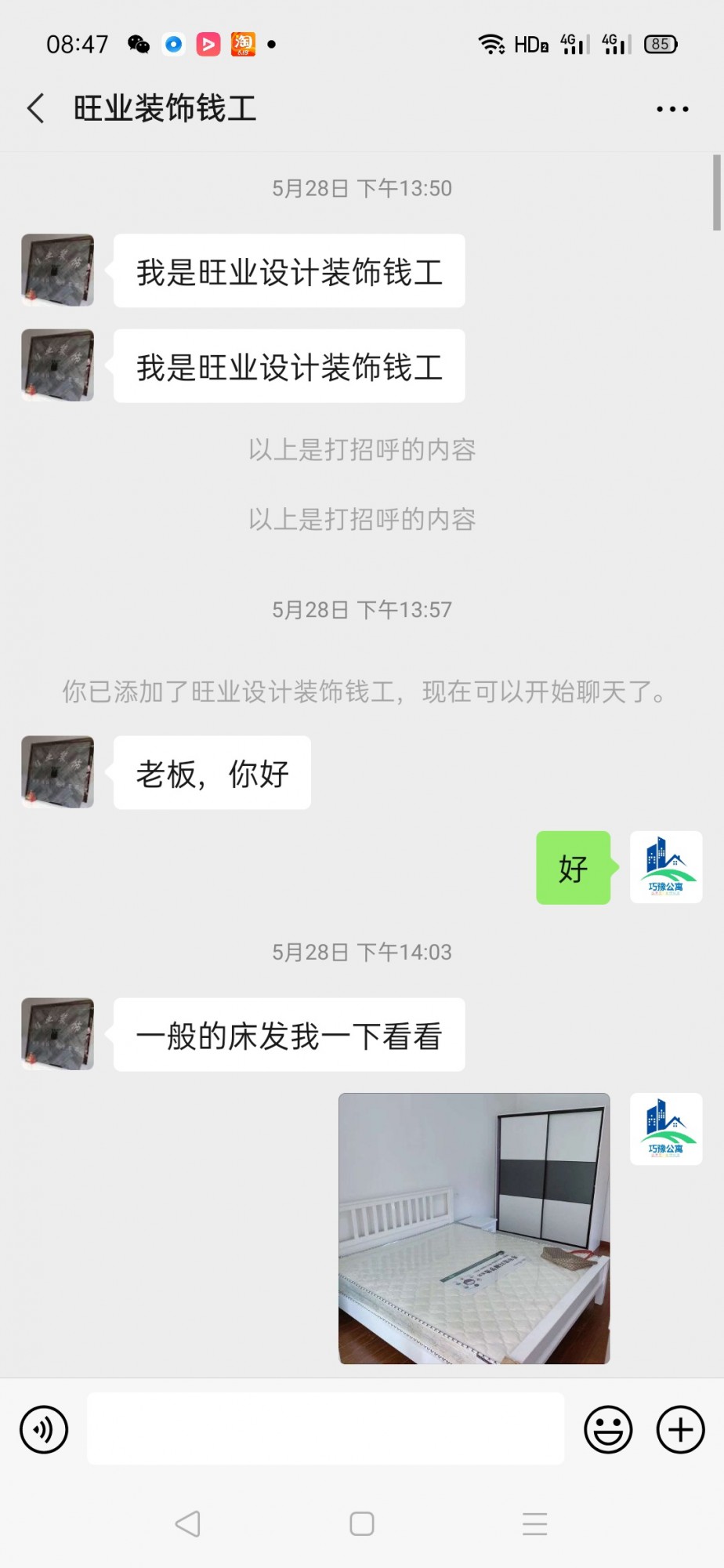
Task: Tap the system home button
Action: click(361, 1524)
